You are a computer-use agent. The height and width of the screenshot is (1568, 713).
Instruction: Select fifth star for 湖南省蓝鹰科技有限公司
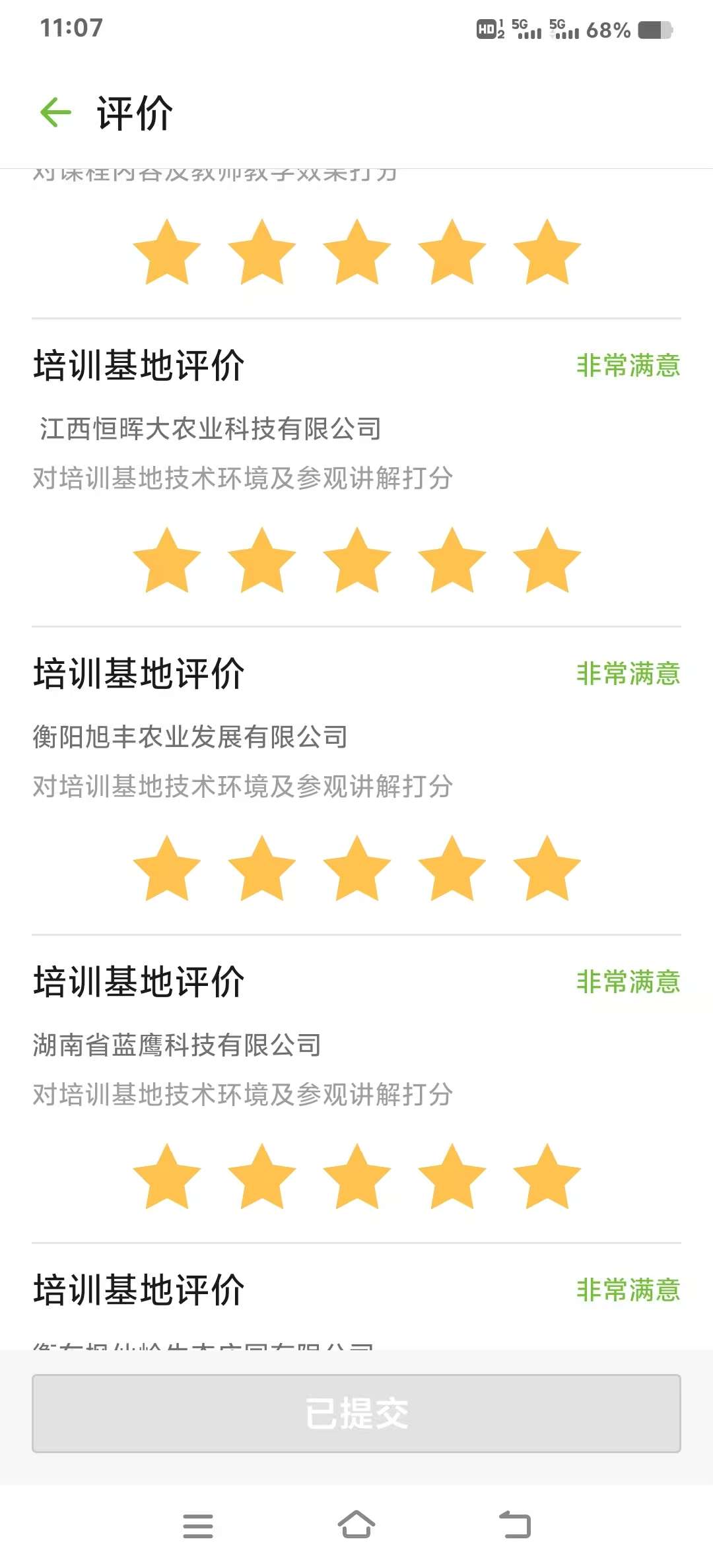pyautogui.click(x=547, y=1176)
